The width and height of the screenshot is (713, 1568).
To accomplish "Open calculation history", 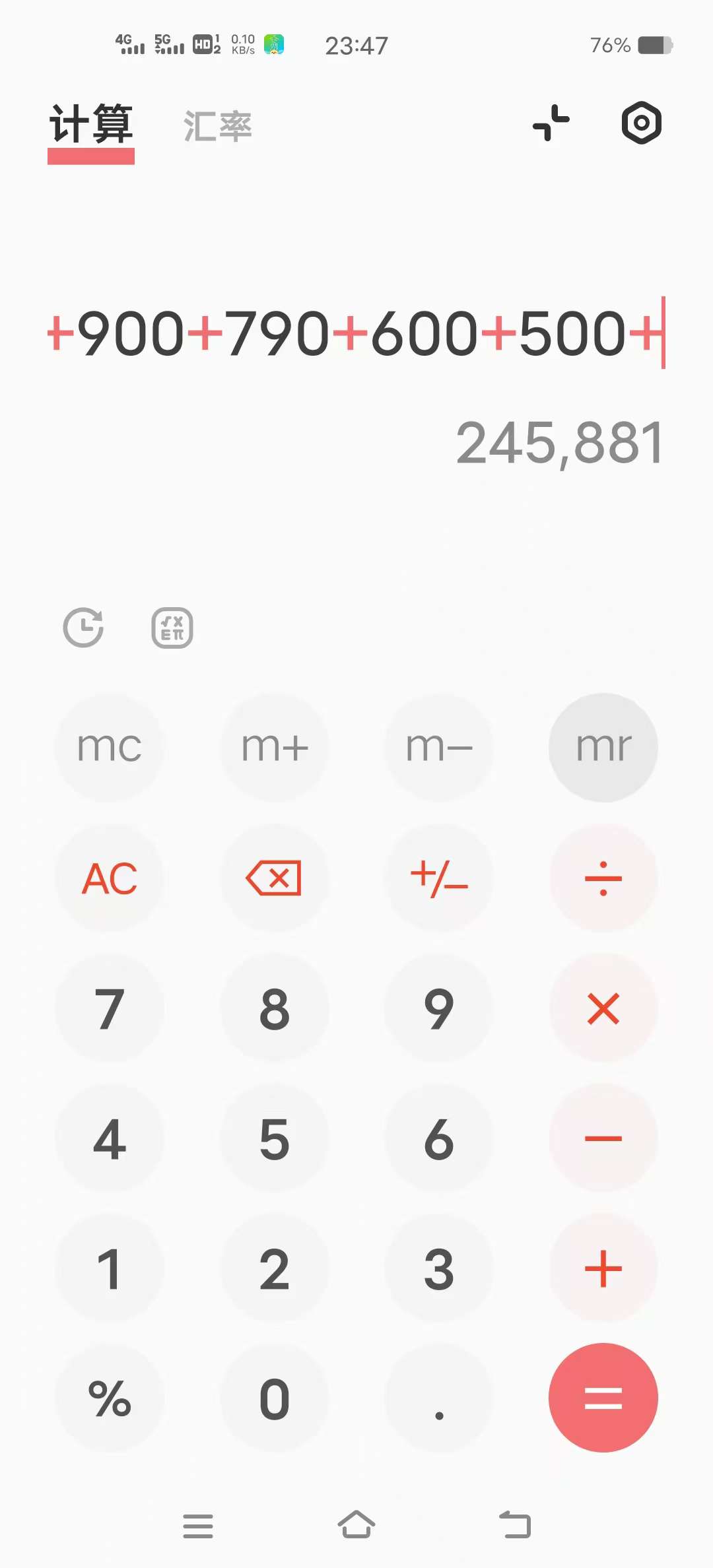I will (x=83, y=627).
